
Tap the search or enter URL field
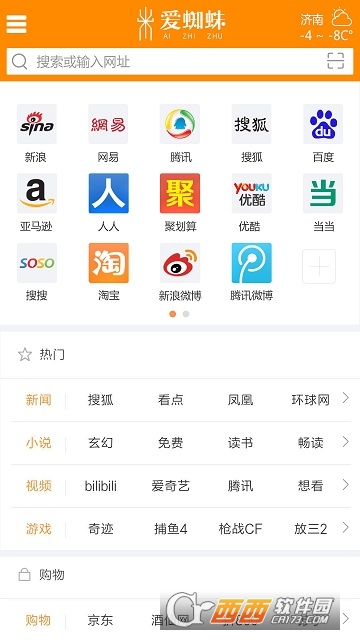click(180, 62)
